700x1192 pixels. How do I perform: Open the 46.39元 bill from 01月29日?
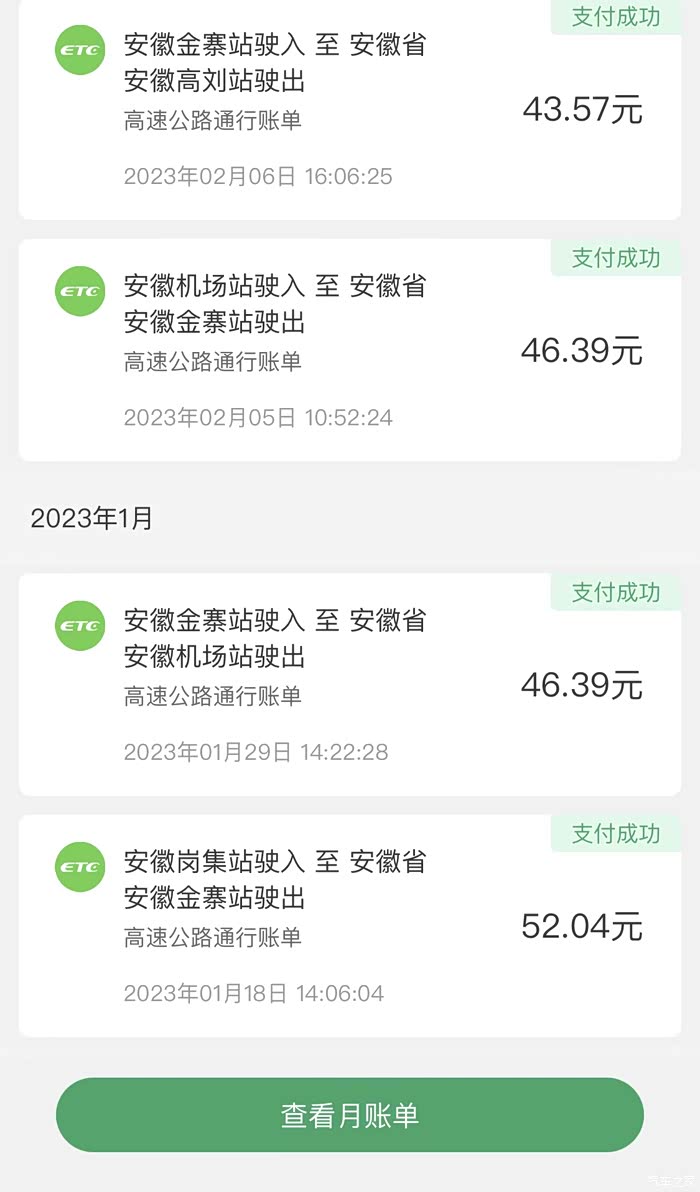click(350, 684)
